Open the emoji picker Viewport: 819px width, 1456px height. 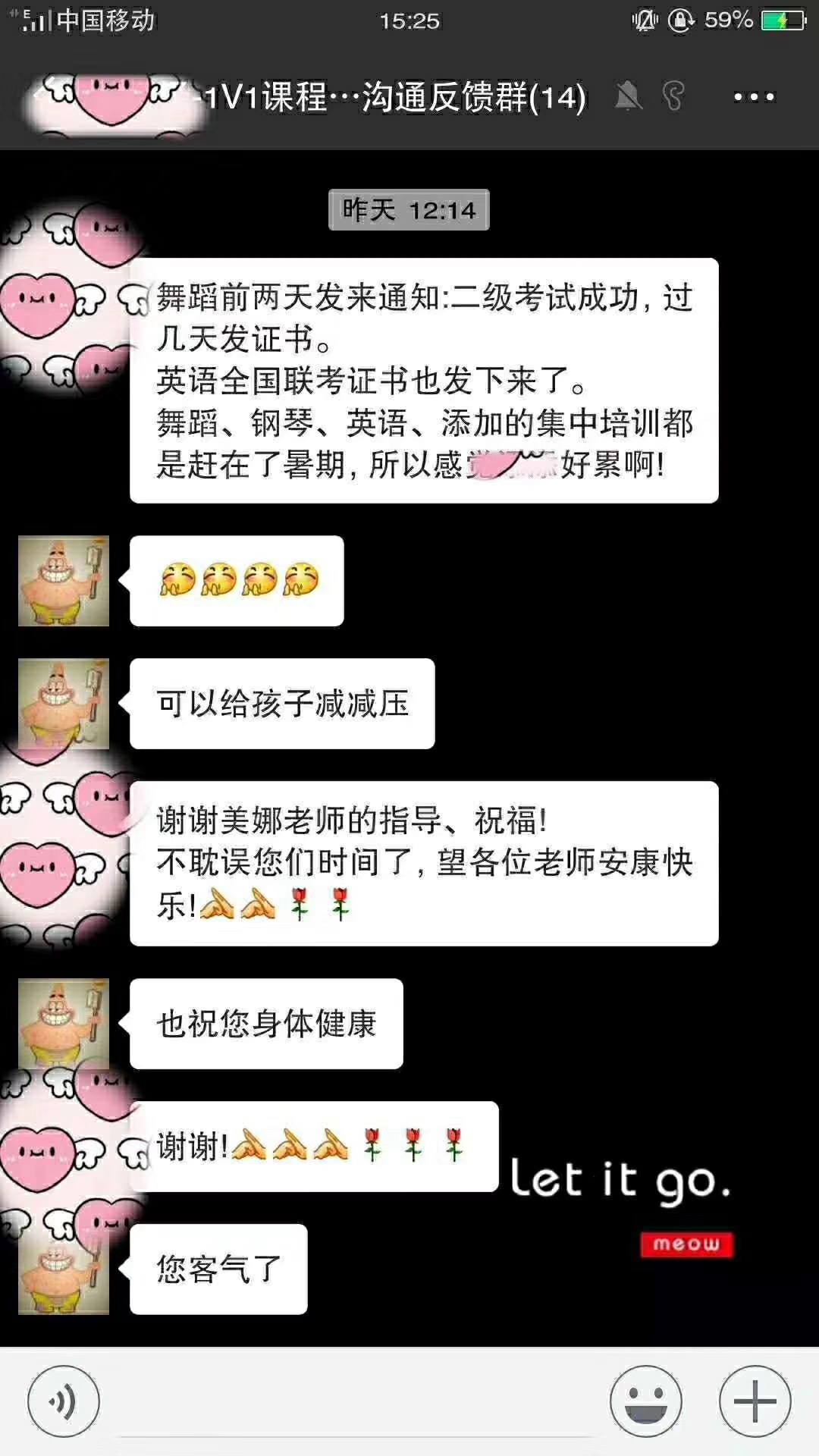[x=646, y=1401]
